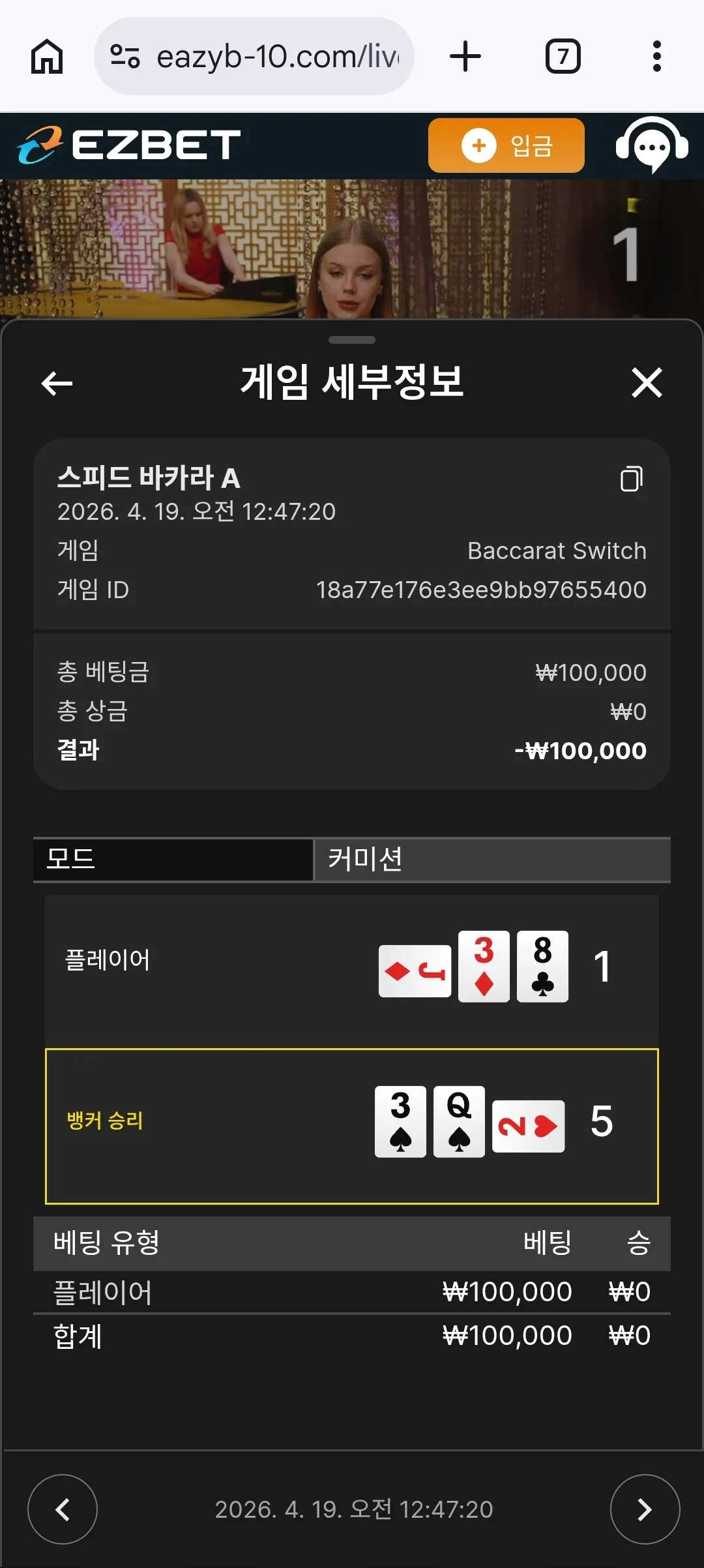The width and height of the screenshot is (704, 1568).
Task: Go back from 게임 세부정보
Action: [x=57, y=383]
